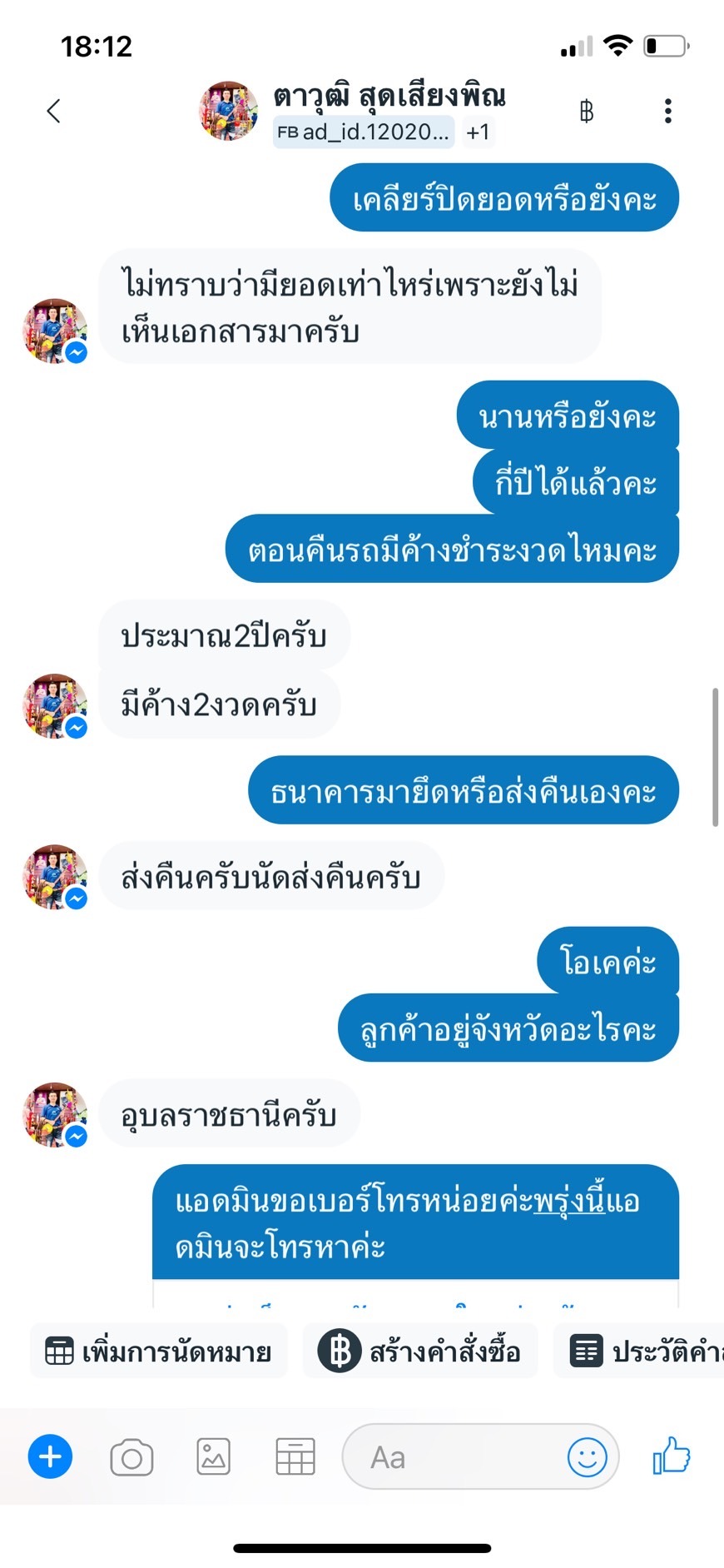
Task: Pick an image from the gallery icon
Action: [x=213, y=1457]
